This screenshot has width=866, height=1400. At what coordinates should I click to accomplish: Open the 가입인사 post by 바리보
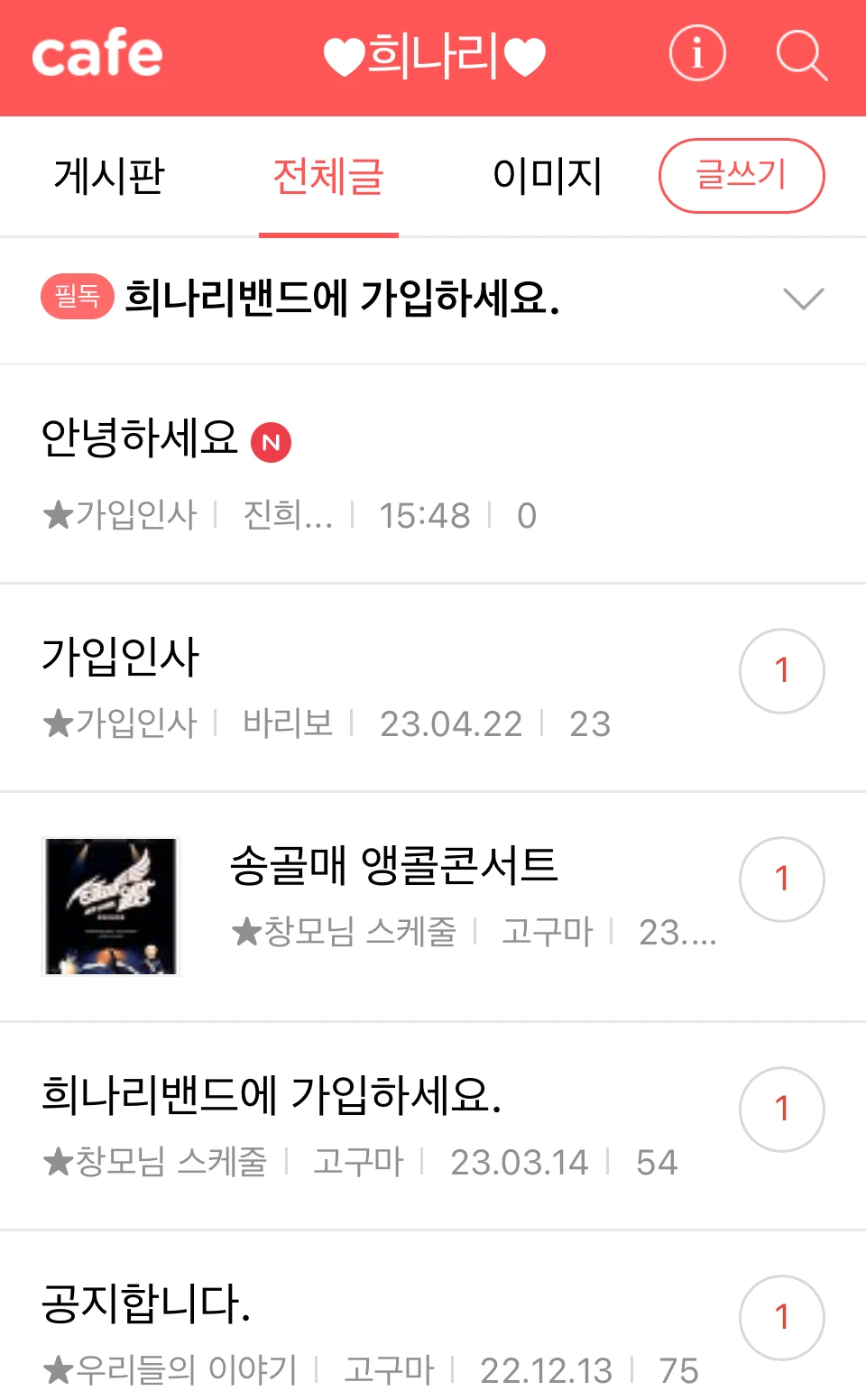point(121,657)
